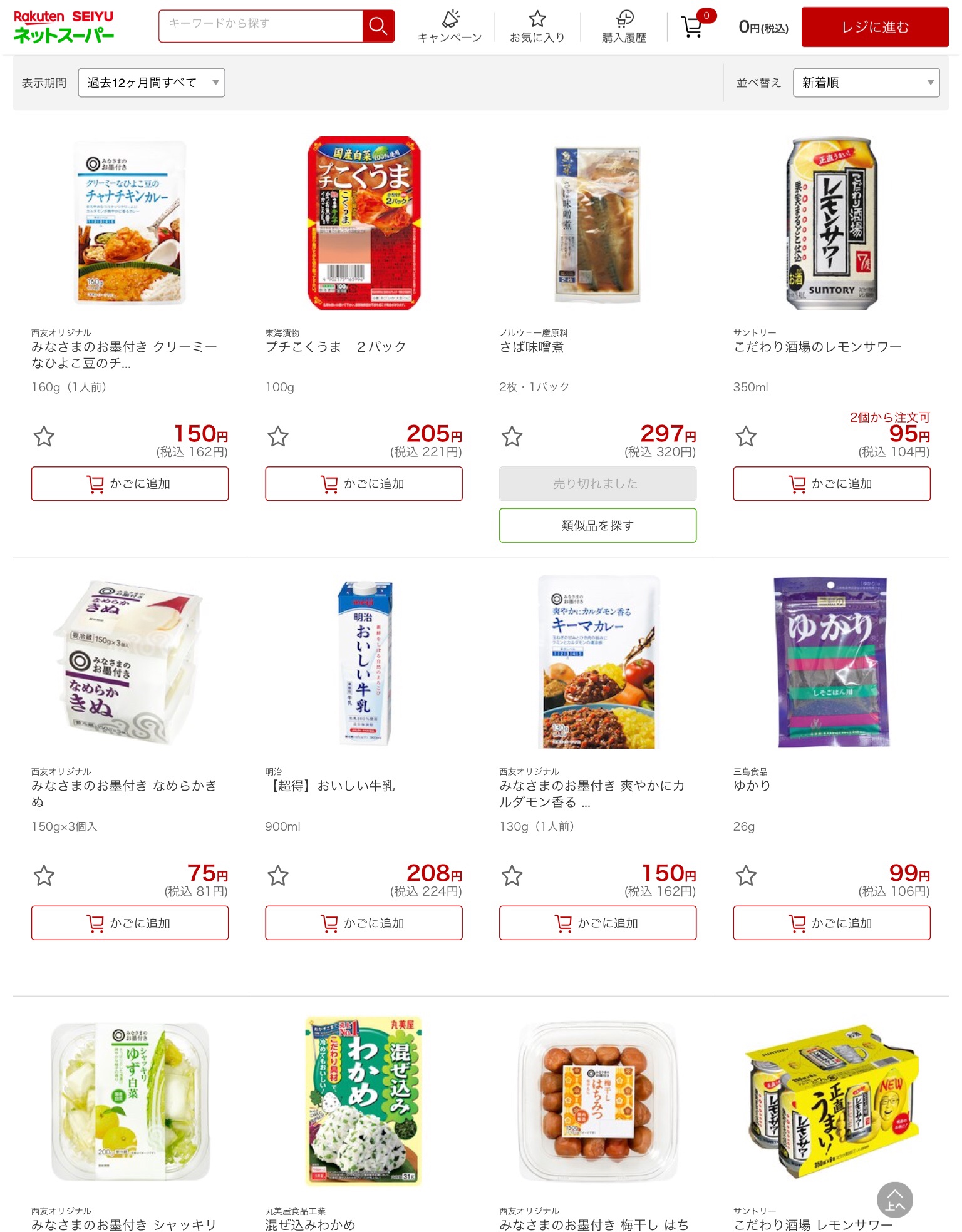Screen dimensions: 962x1232
Task: Add こだわり酒場のレモンサワー 350ml to basket
Action: (831, 484)
